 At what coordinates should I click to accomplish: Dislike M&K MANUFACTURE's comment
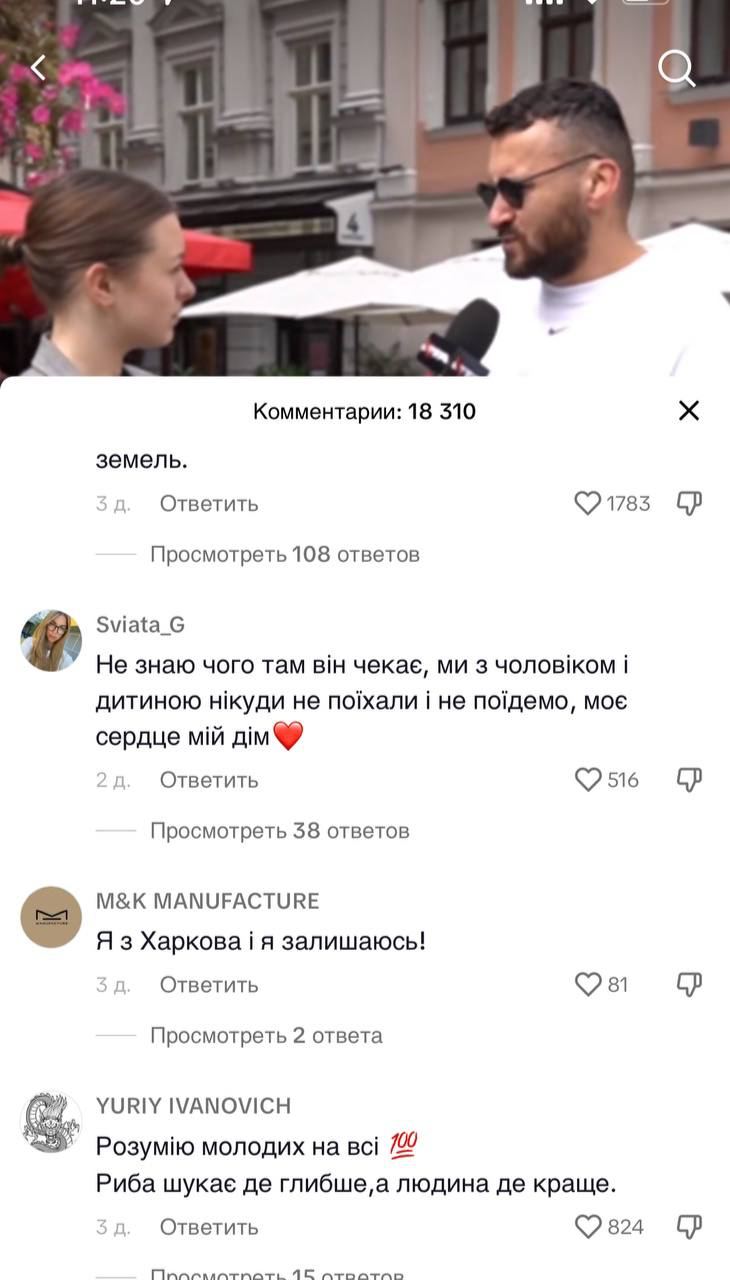tap(689, 985)
